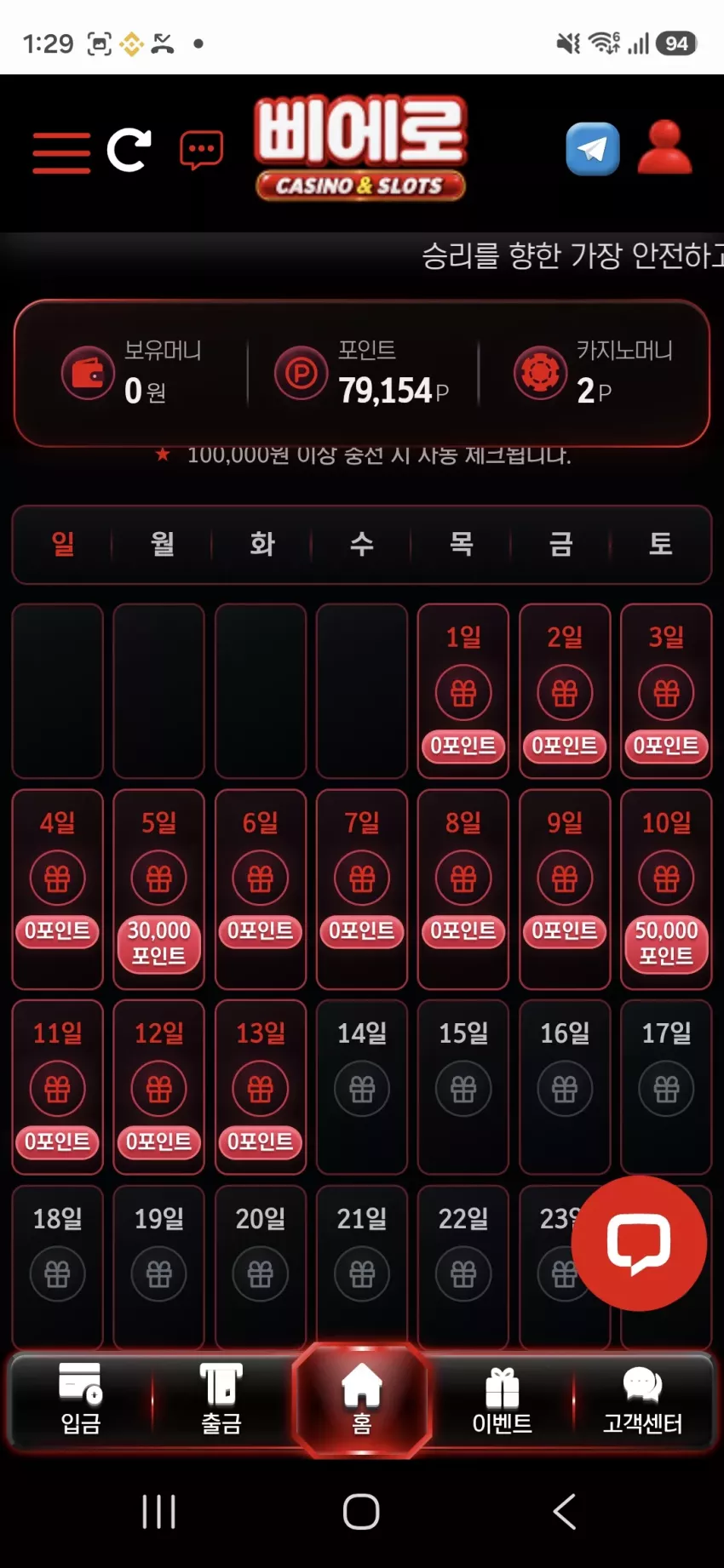Open the floating live chat button
Image resolution: width=724 pixels, height=1568 pixels.
[x=639, y=1244]
